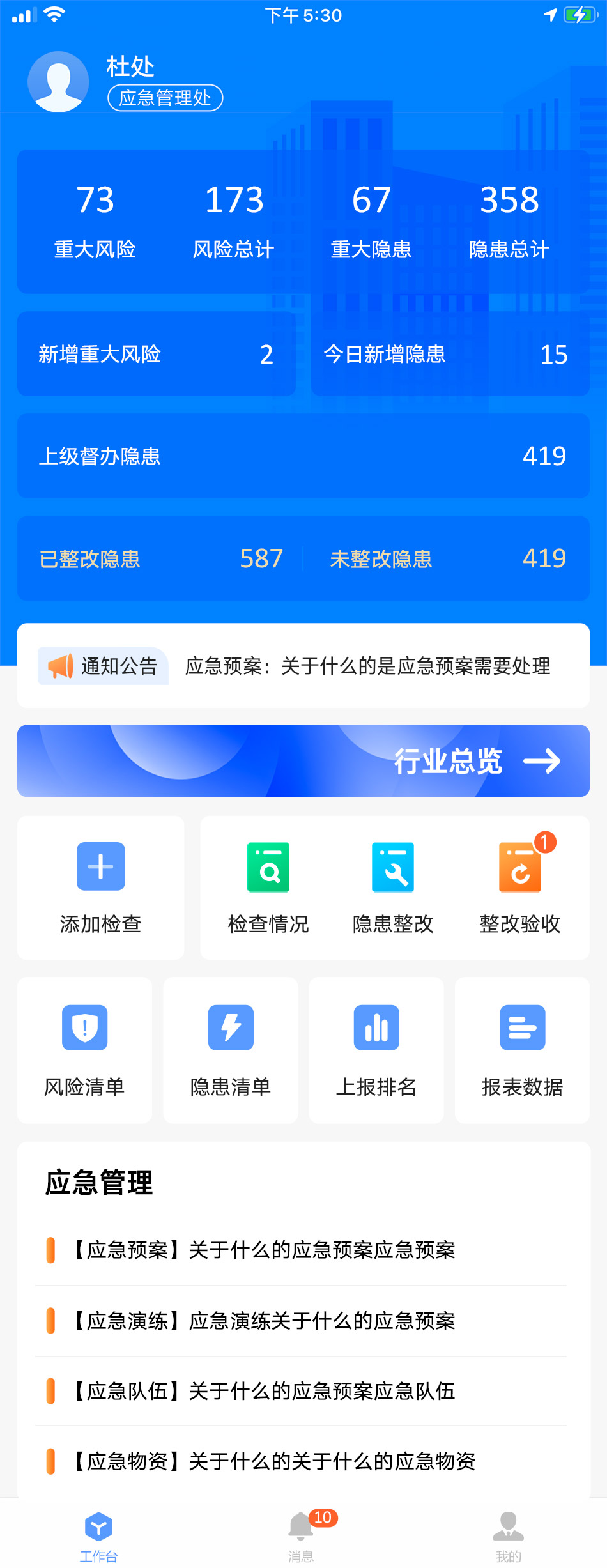The image size is (607, 1568).
Task: Open the 通知公告 announcement bar
Action: (x=303, y=666)
